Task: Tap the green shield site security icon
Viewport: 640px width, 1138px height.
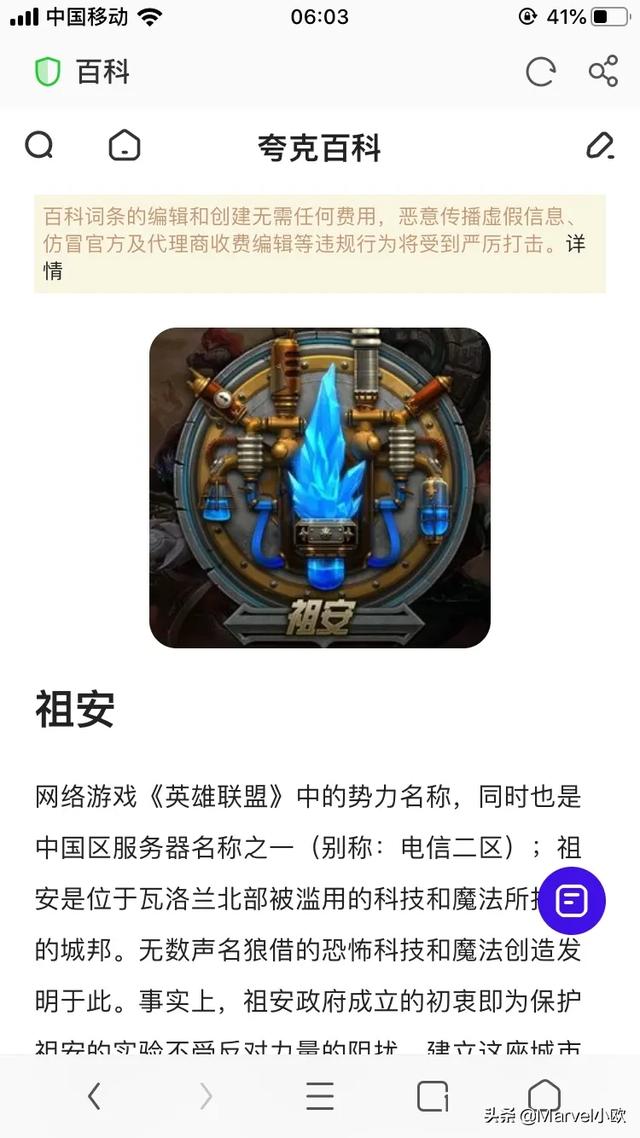Action: coord(48,72)
